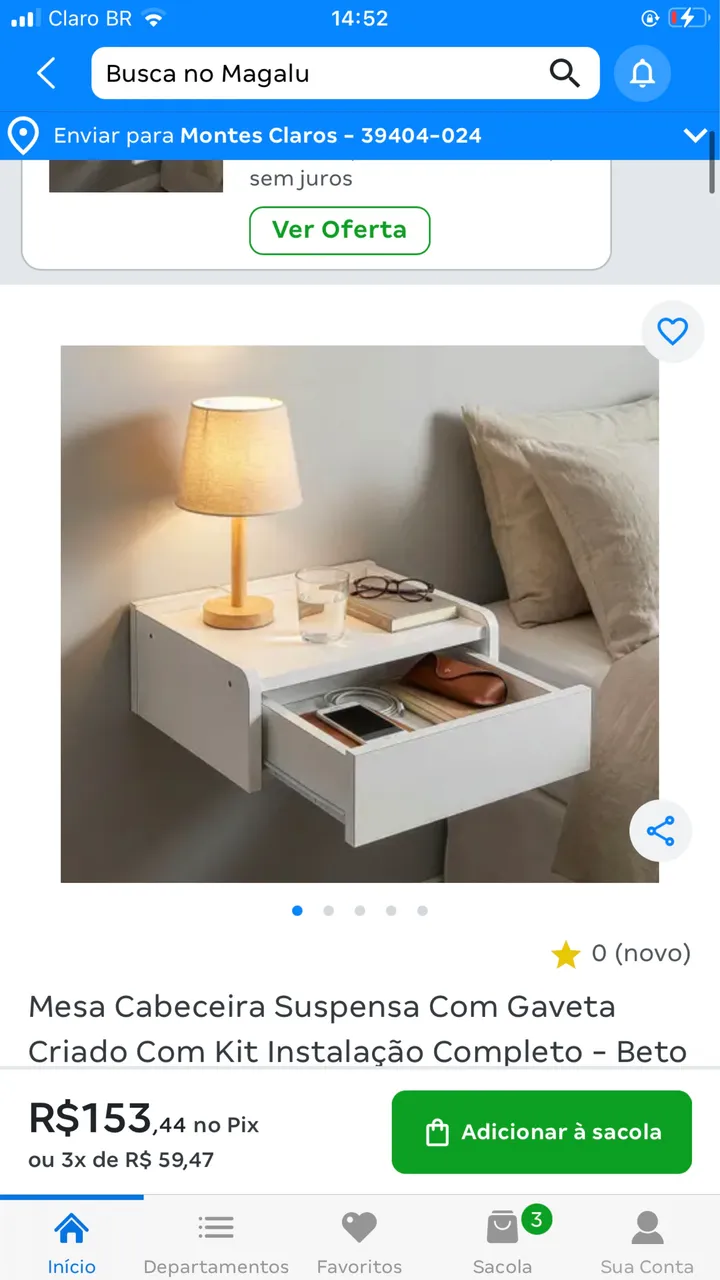Add product to favorites with the heart icon
720x1280 pixels.
click(x=672, y=331)
